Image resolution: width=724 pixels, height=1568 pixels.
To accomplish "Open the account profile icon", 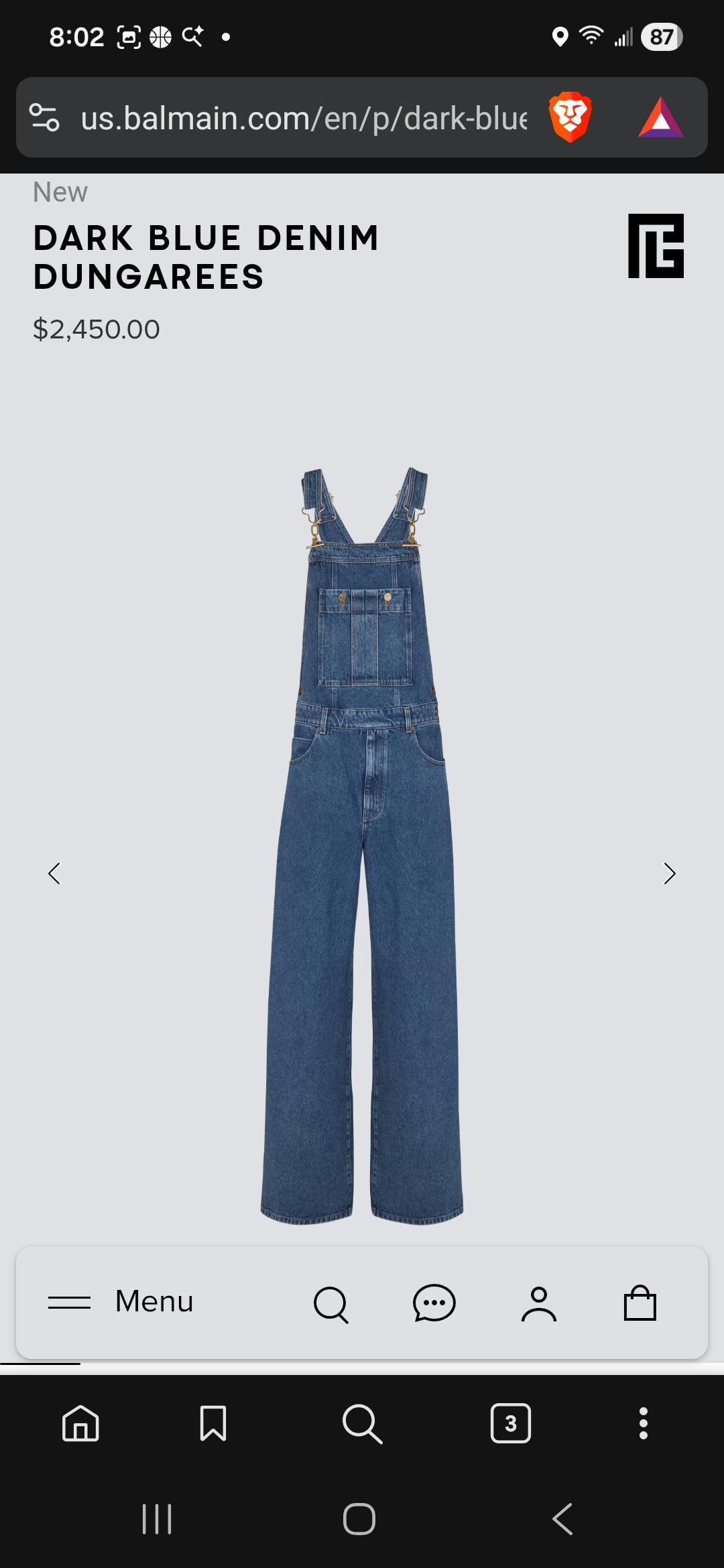I will (x=538, y=1304).
